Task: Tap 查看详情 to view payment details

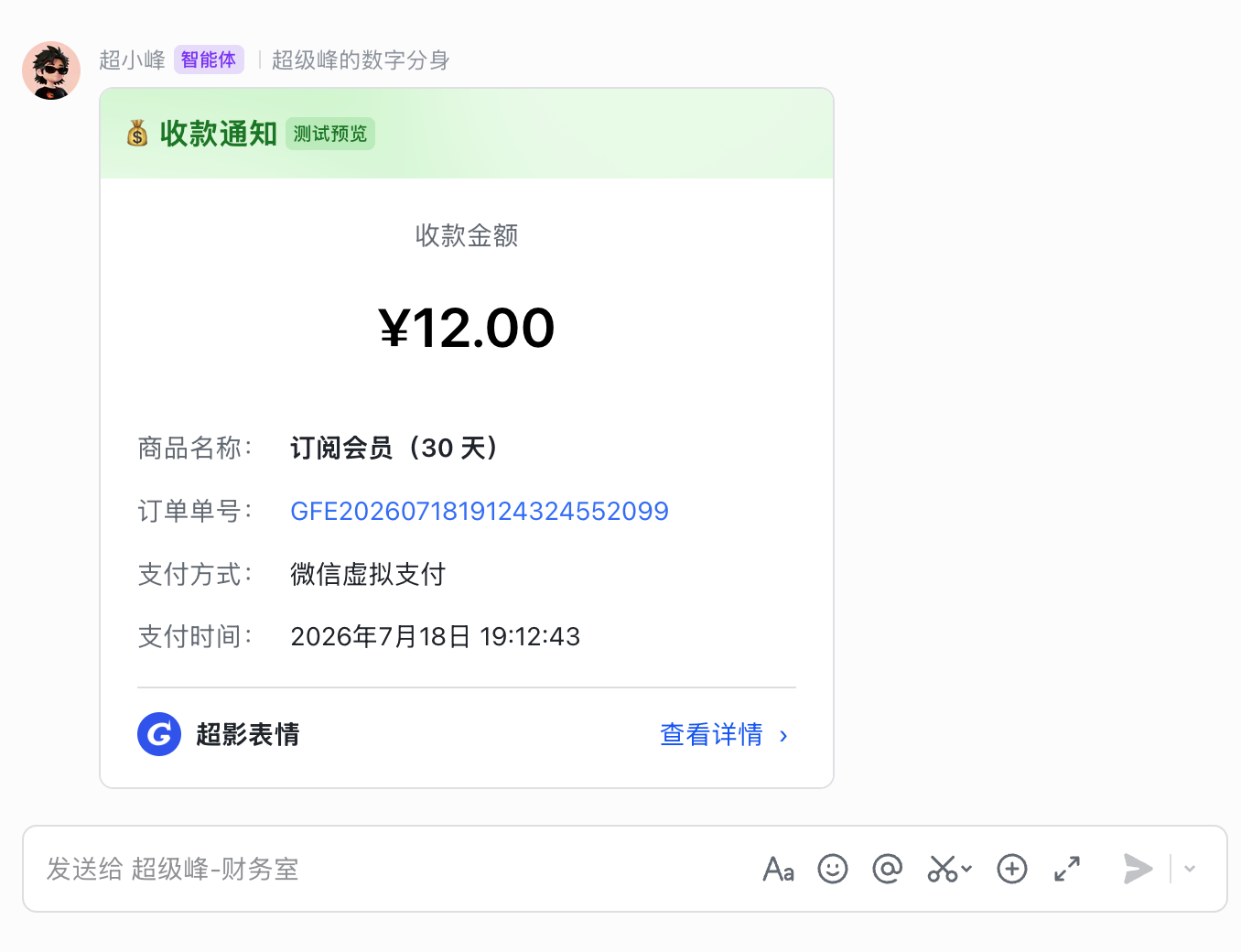Action: point(723,734)
